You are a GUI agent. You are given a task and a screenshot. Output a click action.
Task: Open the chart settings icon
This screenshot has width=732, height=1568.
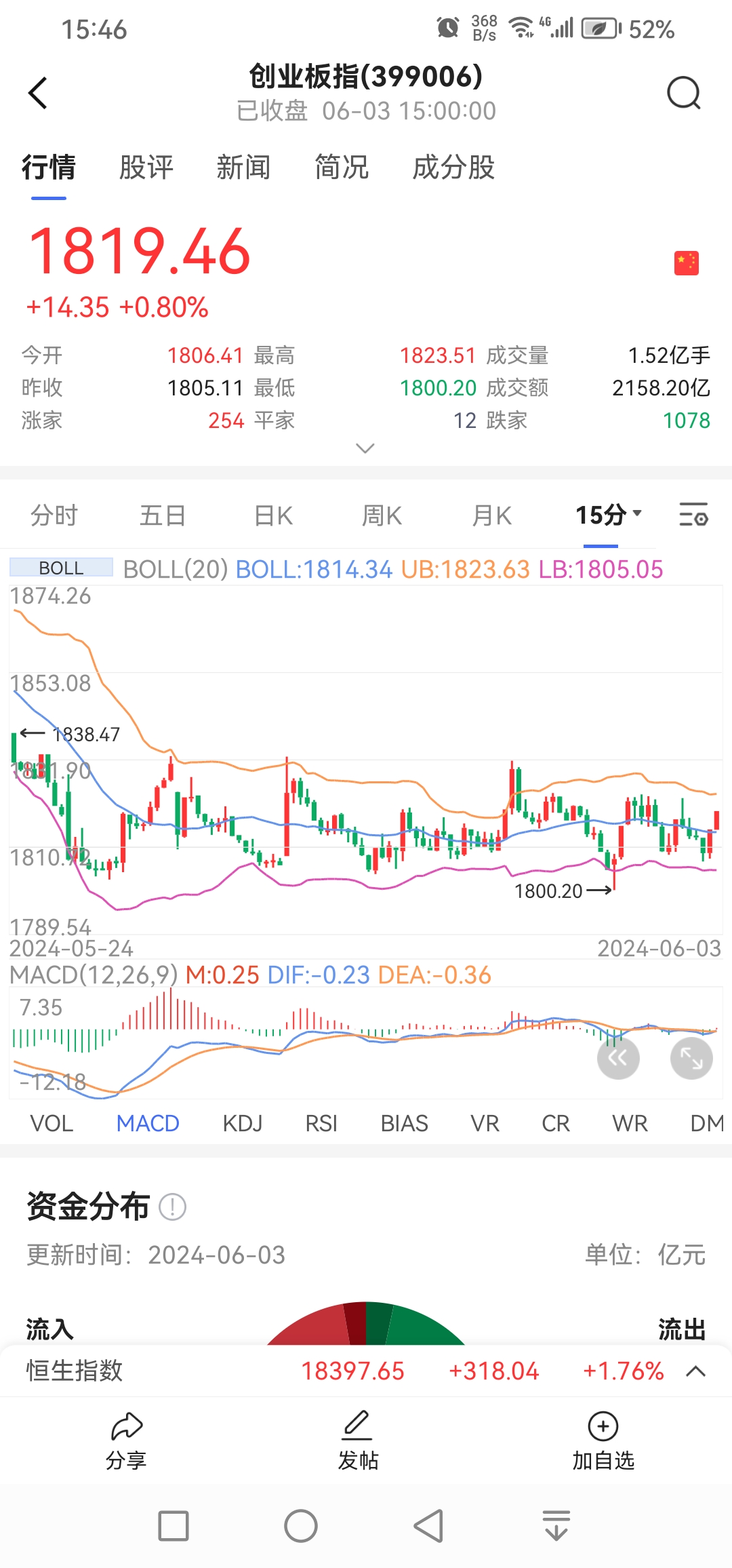coord(693,515)
